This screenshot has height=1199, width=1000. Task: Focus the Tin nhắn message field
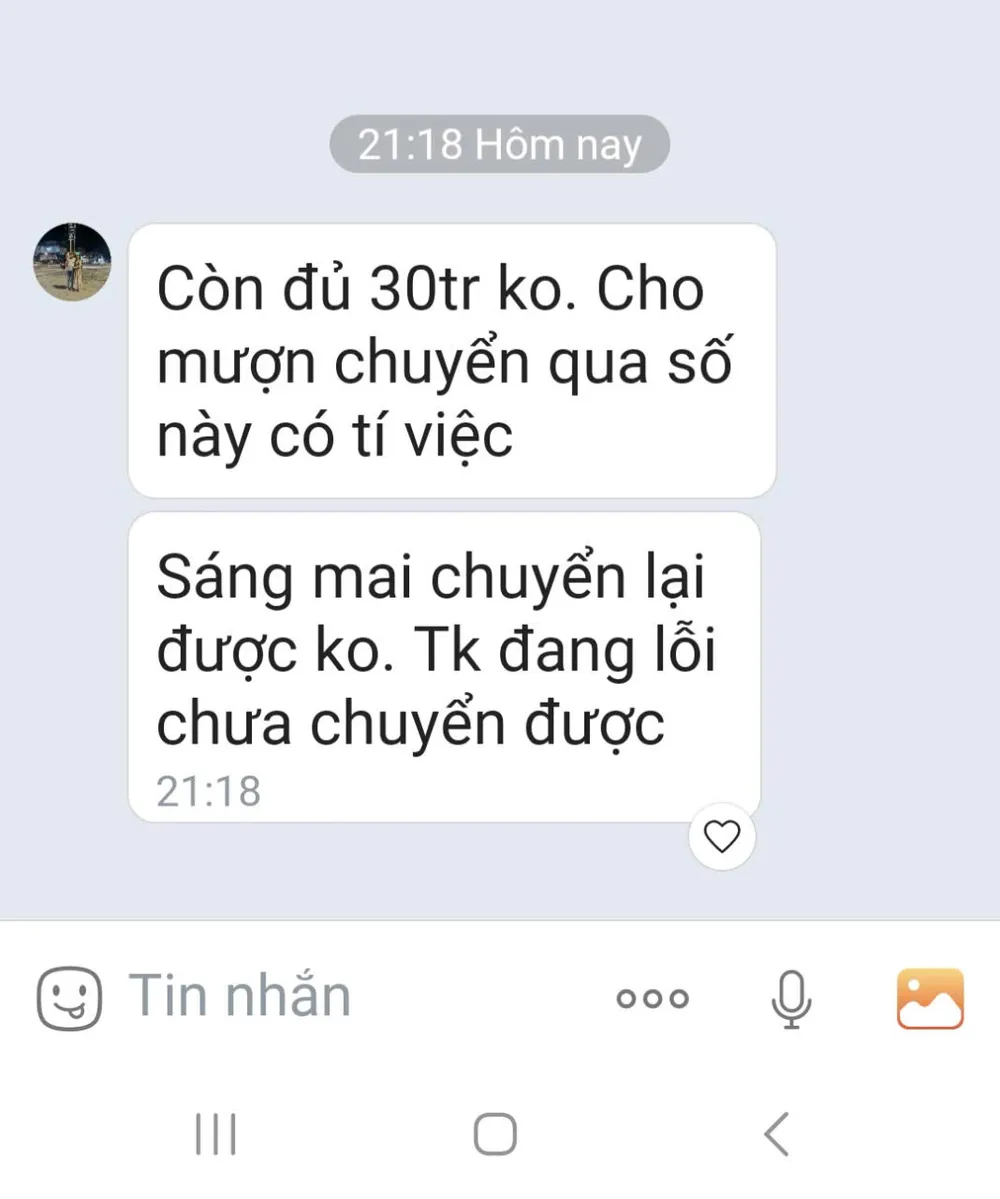(x=350, y=997)
